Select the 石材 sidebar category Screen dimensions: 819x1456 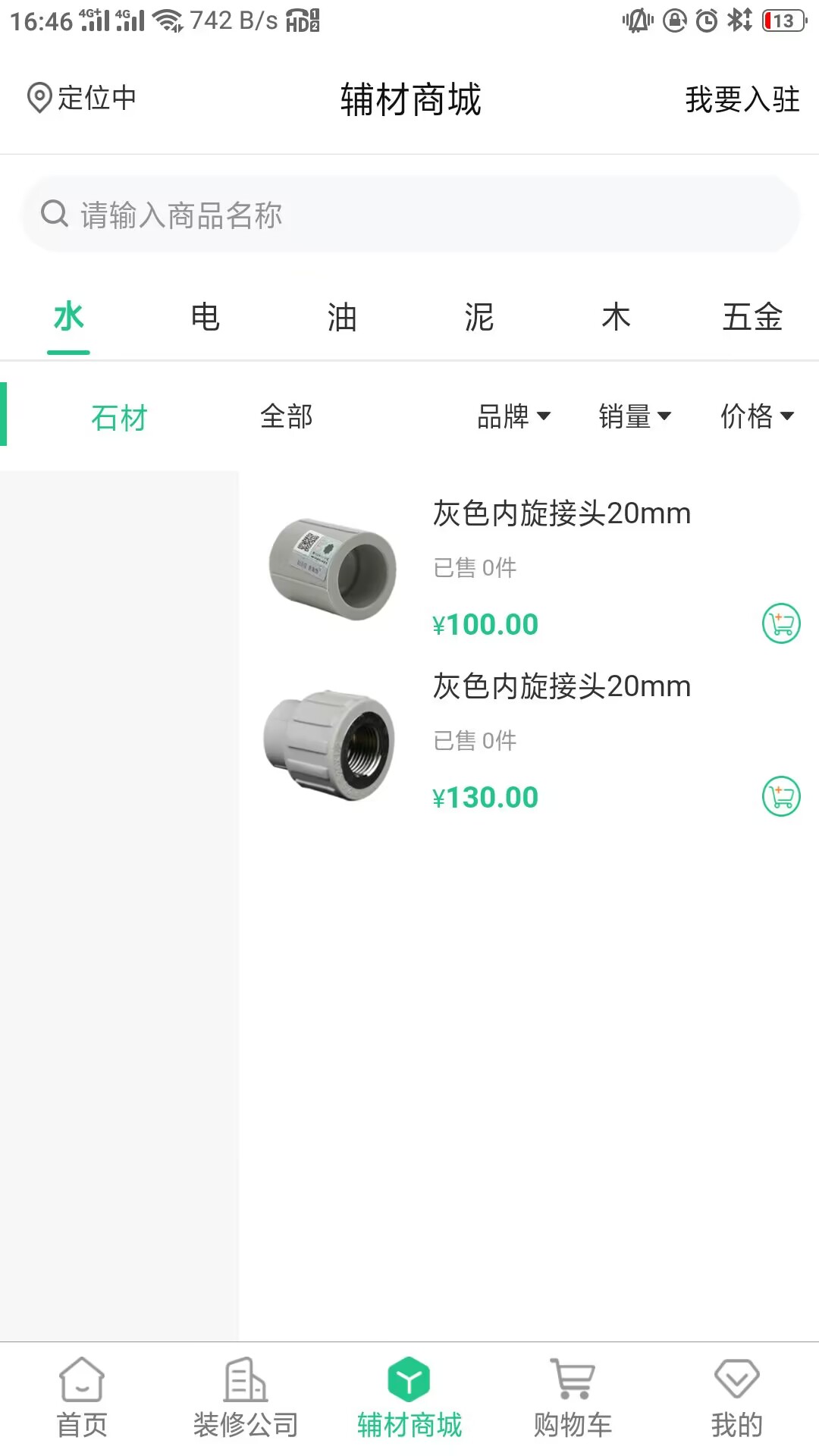coord(118,416)
